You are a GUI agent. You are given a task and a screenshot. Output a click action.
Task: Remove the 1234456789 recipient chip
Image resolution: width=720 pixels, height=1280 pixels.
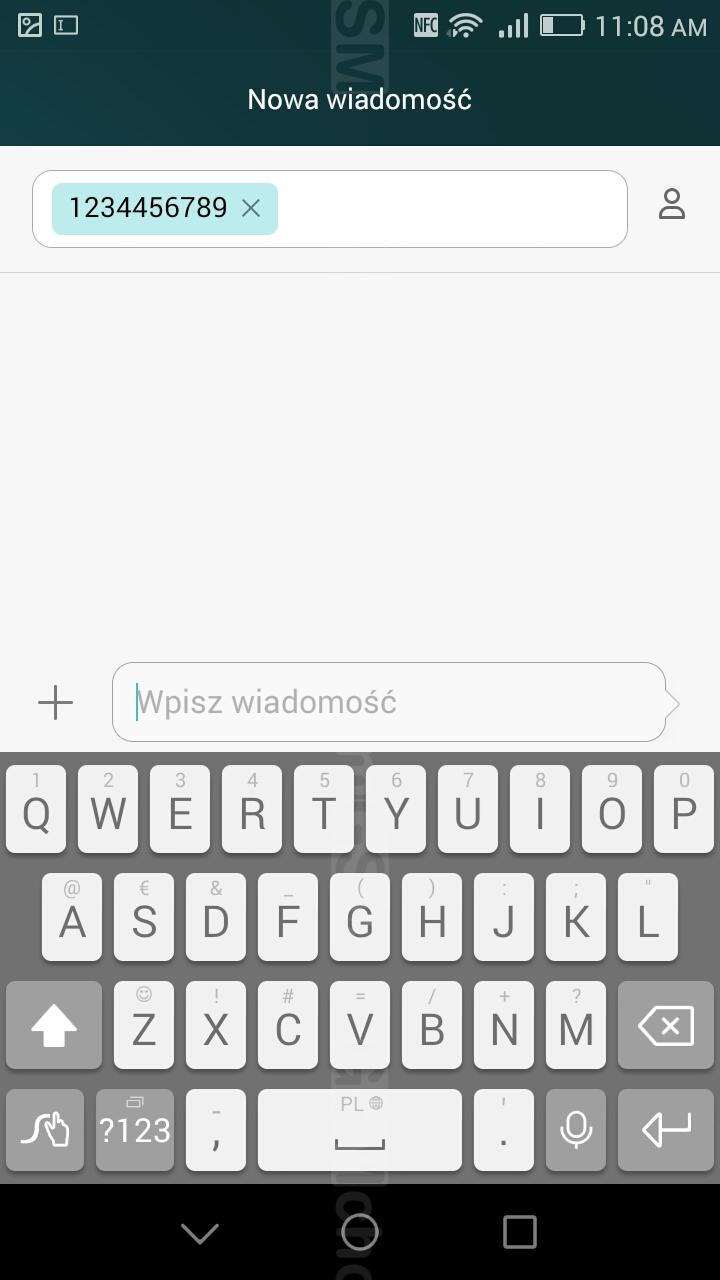(251, 208)
